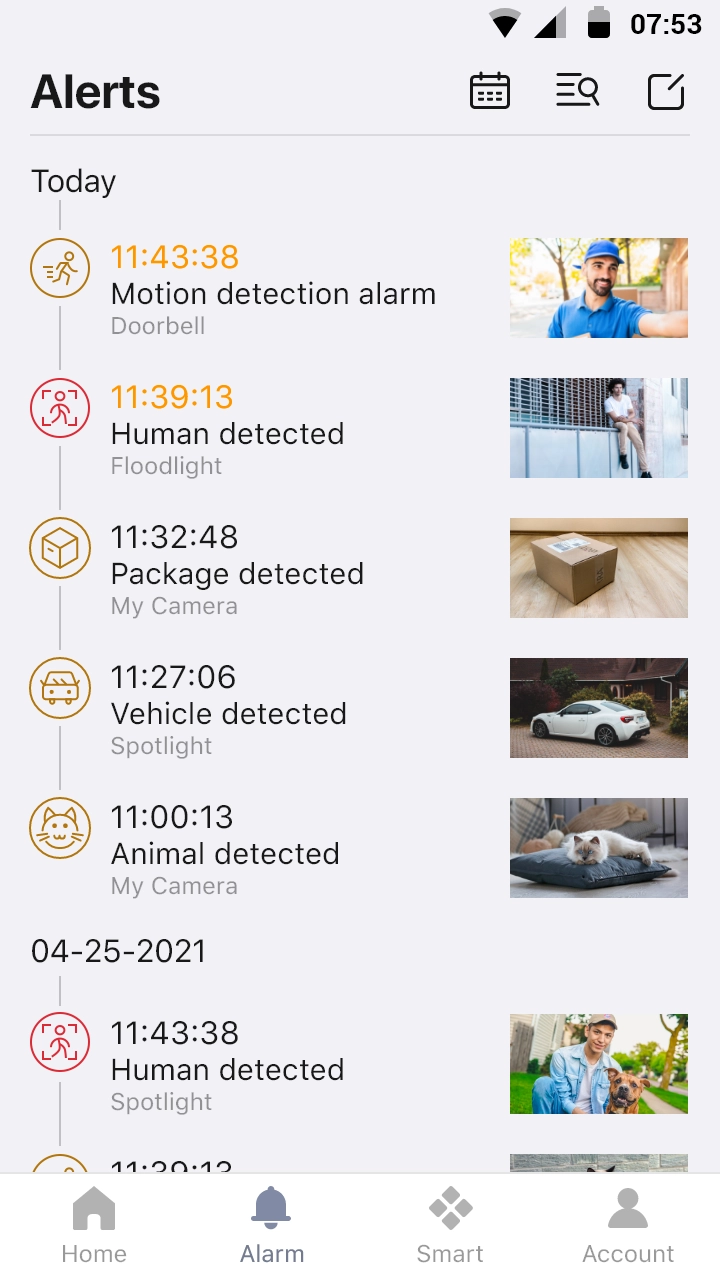Open the delivery man snapshot thumbnail
The height and width of the screenshot is (1280, 720).
click(598, 288)
